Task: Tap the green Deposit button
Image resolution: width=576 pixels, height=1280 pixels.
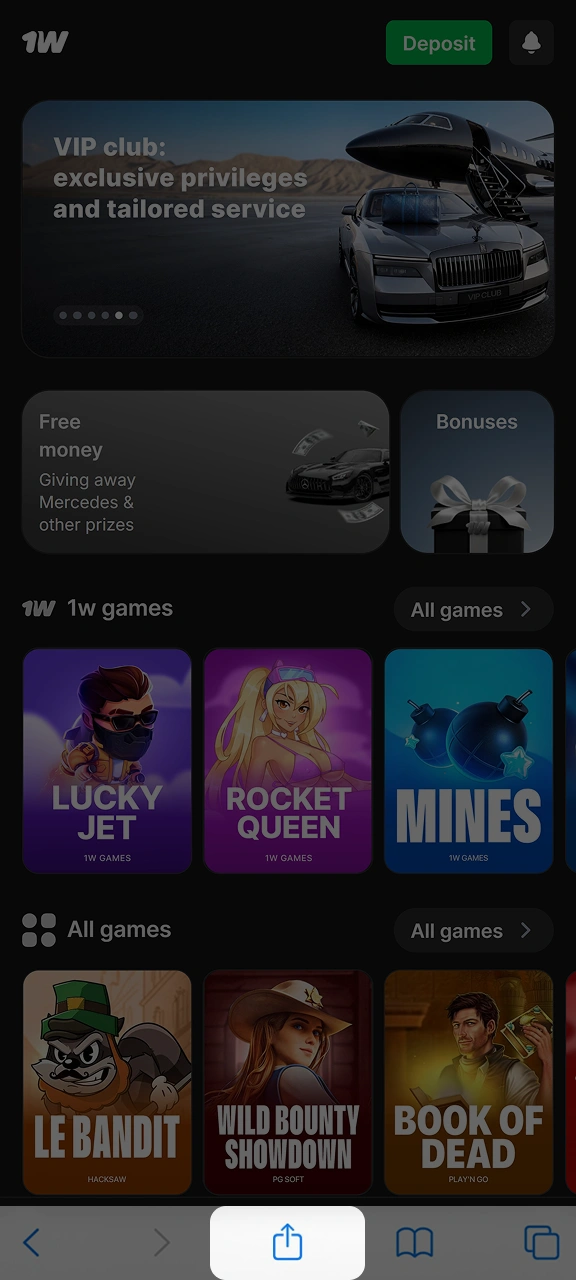Action: tap(439, 43)
